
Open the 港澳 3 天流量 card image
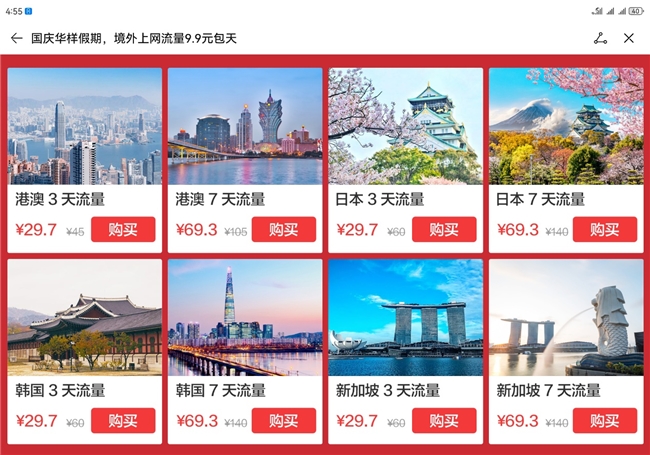pyautogui.click(x=85, y=127)
